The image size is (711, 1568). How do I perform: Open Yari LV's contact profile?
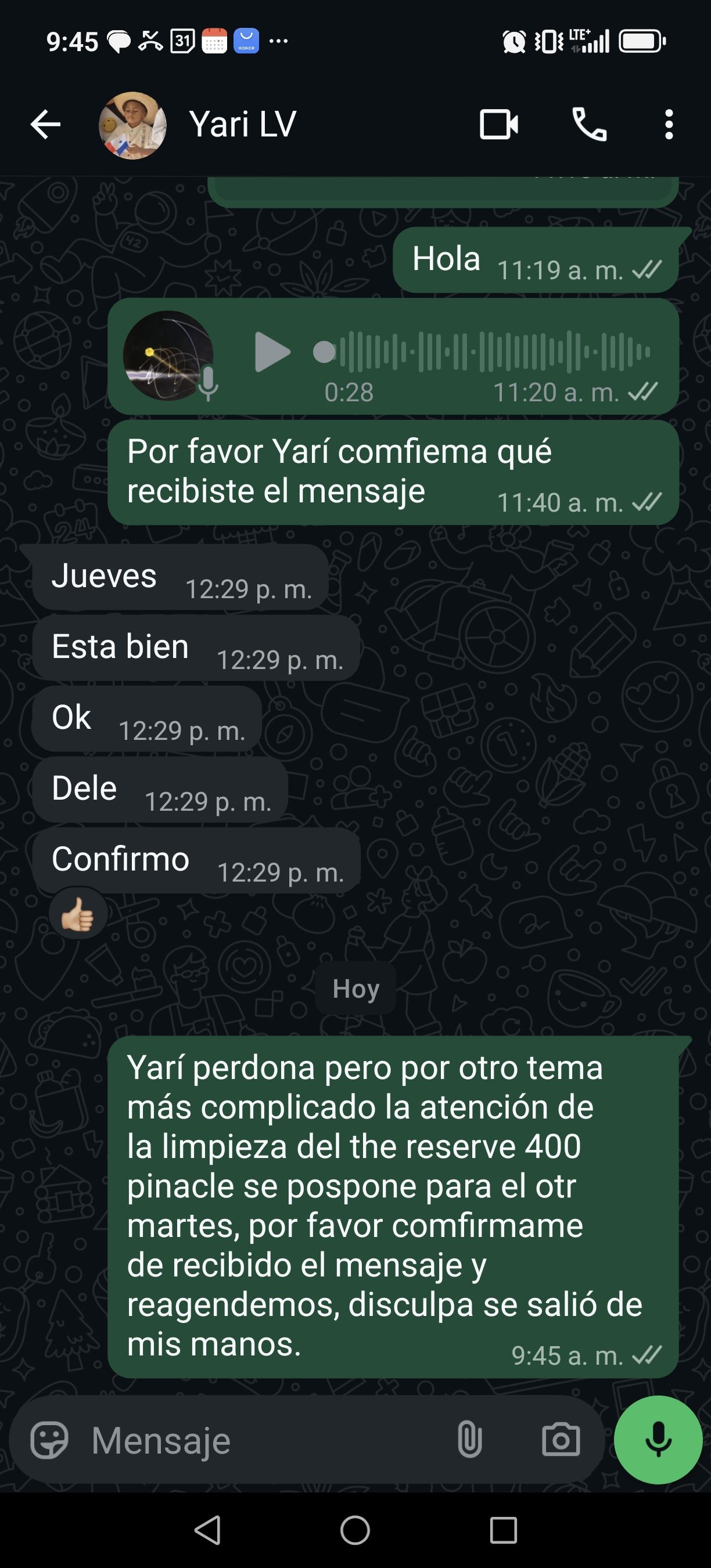click(242, 125)
